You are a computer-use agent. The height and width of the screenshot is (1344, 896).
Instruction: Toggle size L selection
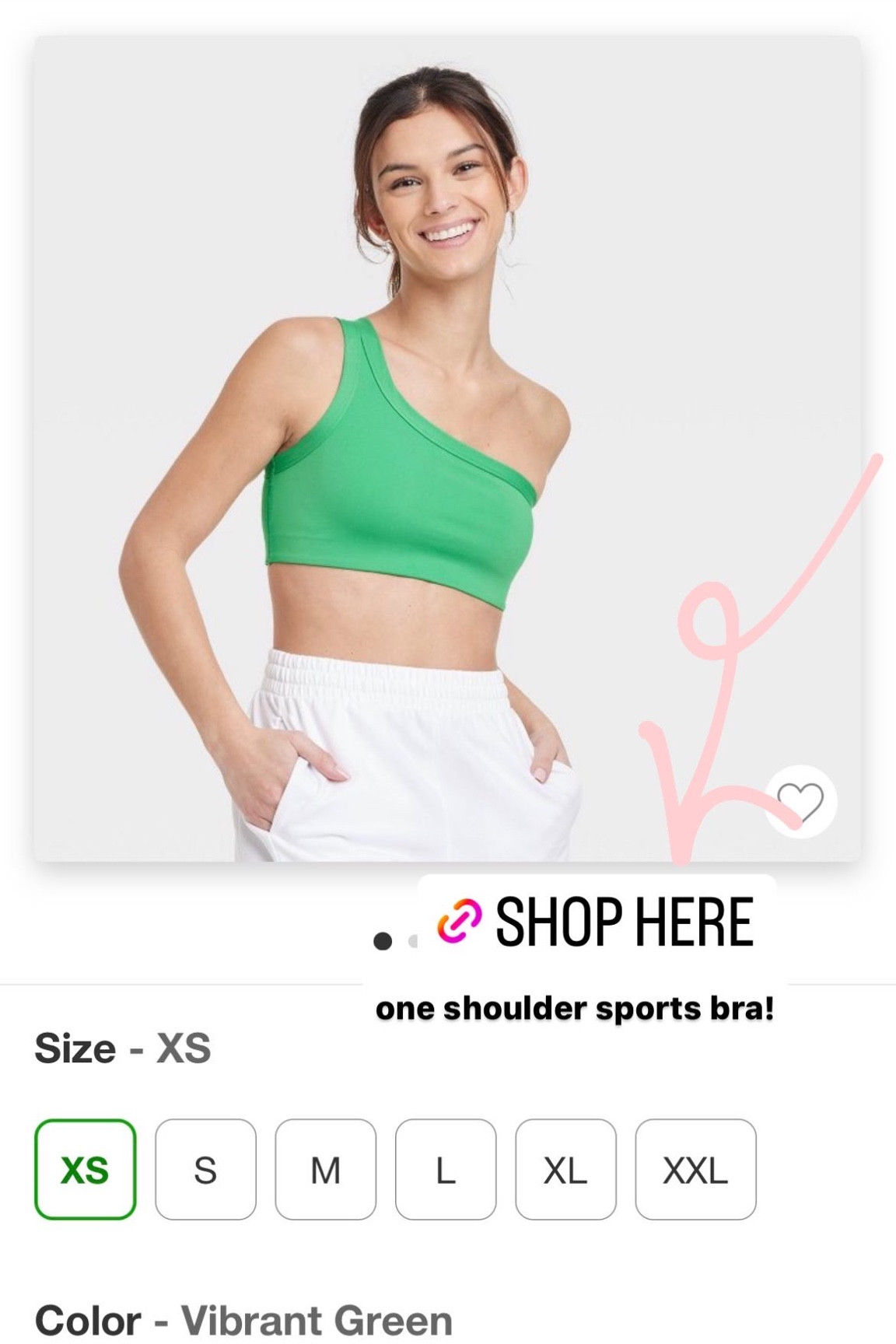pos(447,1170)
